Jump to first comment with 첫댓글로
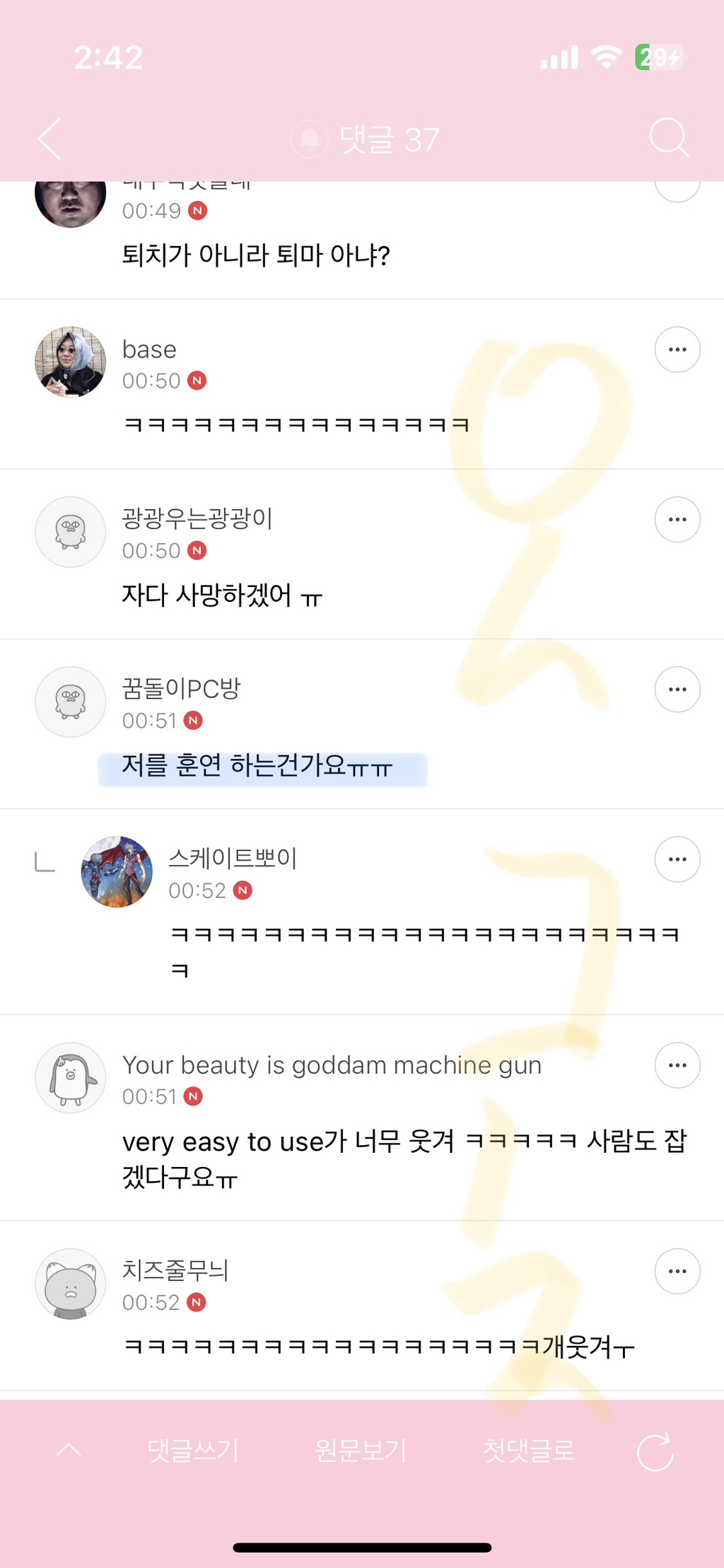This screenshot has width=724, height=1568. (529, 1451)
